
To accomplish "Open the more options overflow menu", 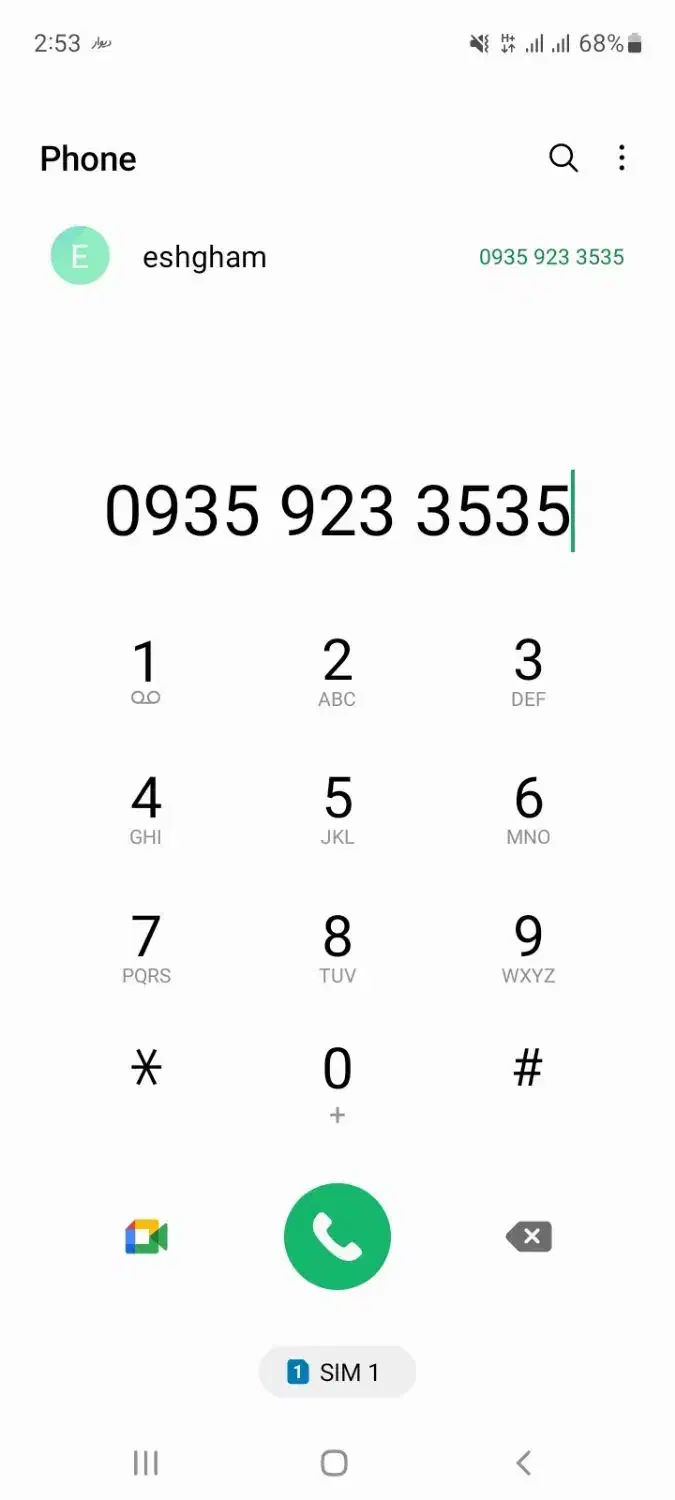I will pos(621,158).
